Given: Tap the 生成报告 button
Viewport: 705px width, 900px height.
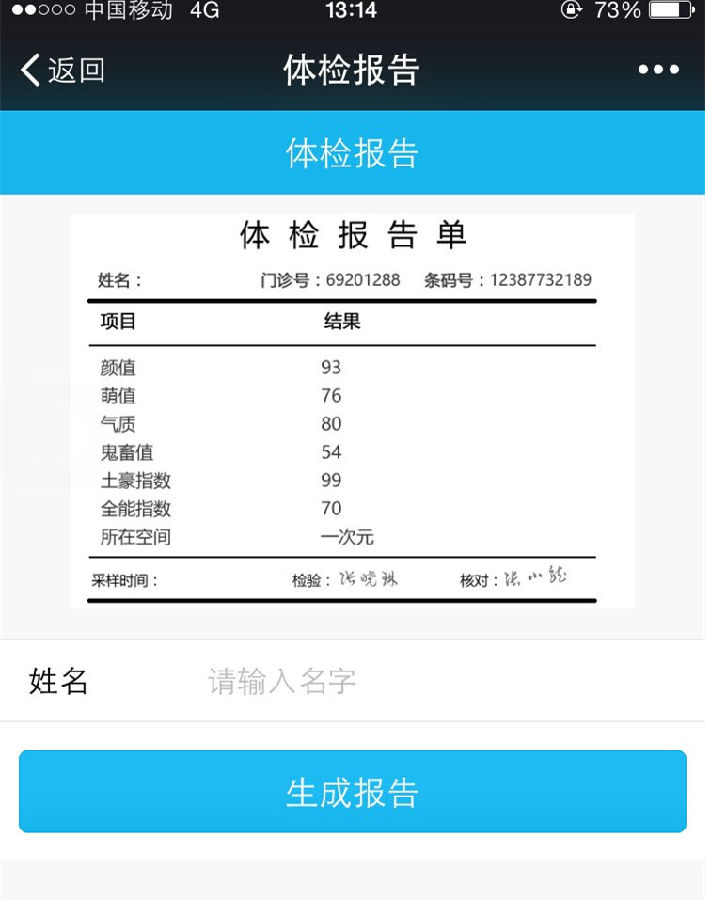Looking at the screenshot, I should click(x=352, y=792).
